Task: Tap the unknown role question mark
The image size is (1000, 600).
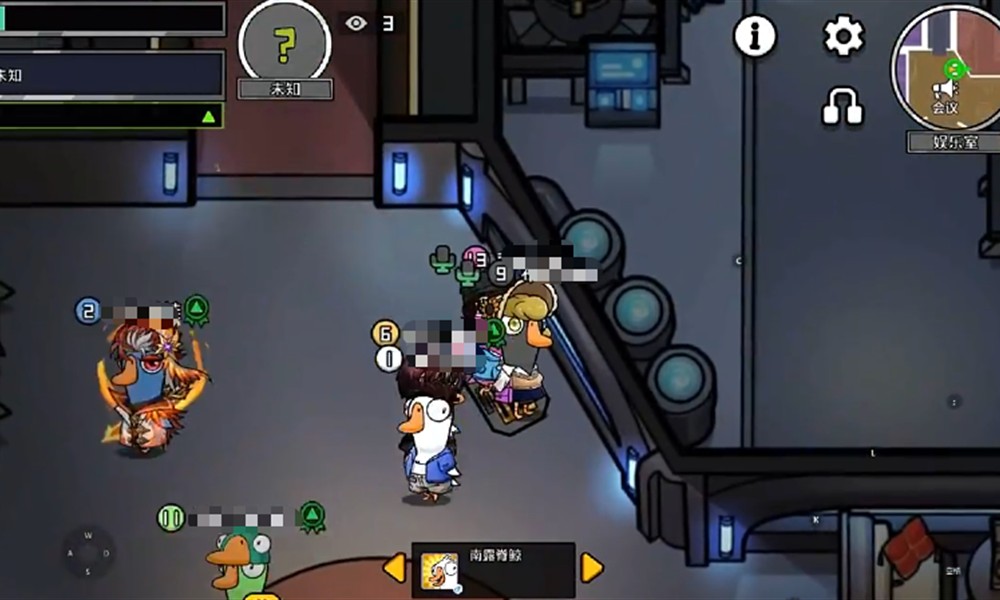Action: [x=285, y=42]
